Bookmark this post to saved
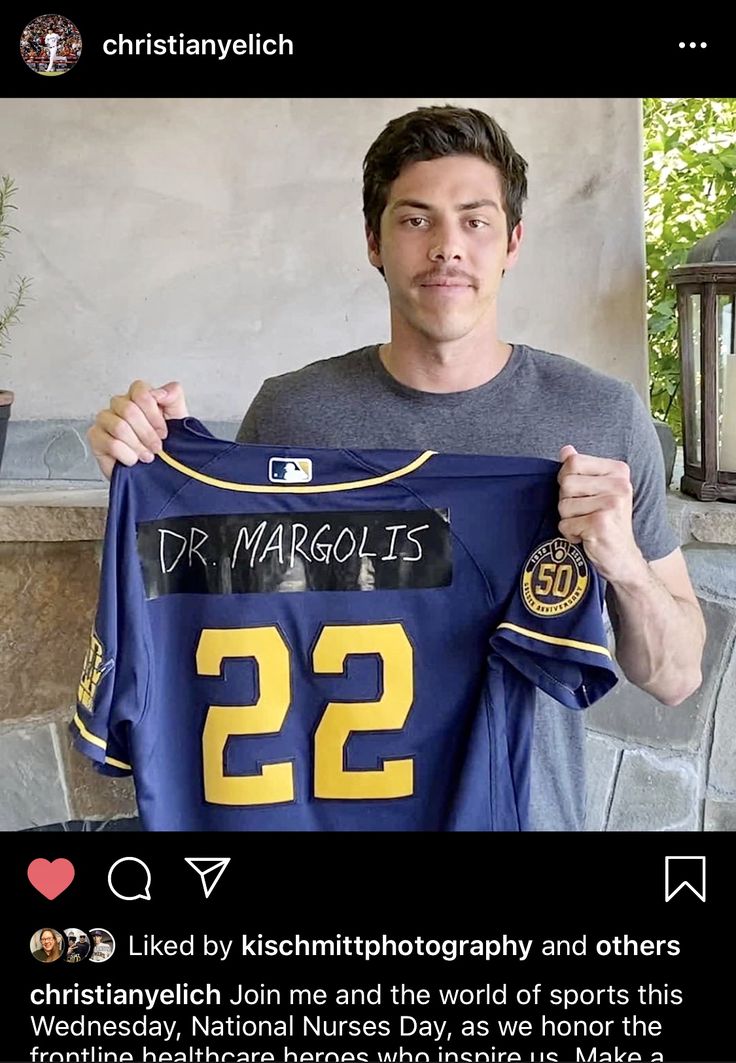736x1063 pixels. click(x=685, y=879)
